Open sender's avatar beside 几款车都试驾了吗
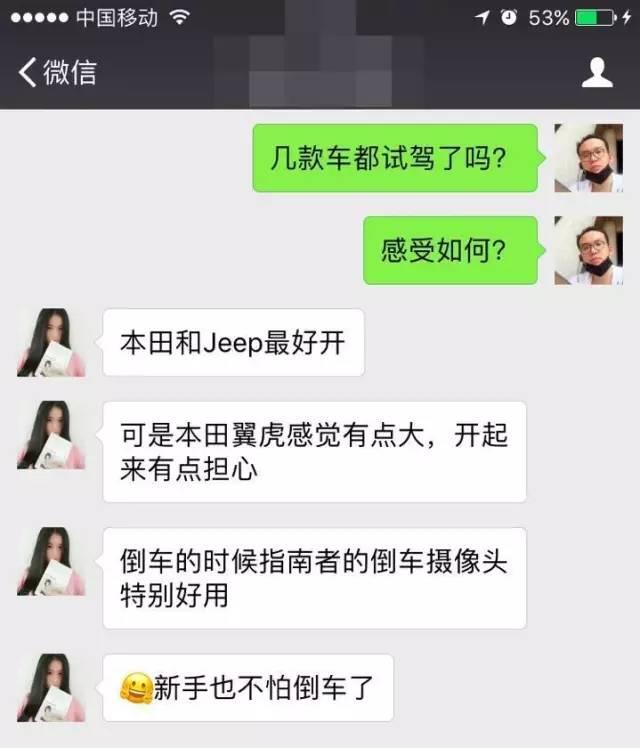640x748 pixels. [588, 158]
